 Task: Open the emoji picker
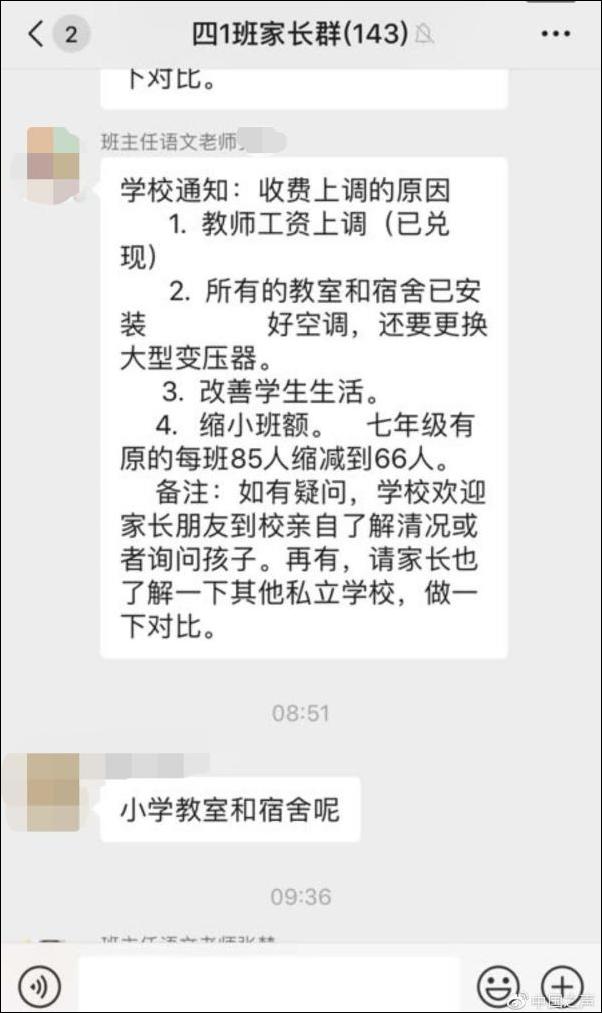point(497,986)
